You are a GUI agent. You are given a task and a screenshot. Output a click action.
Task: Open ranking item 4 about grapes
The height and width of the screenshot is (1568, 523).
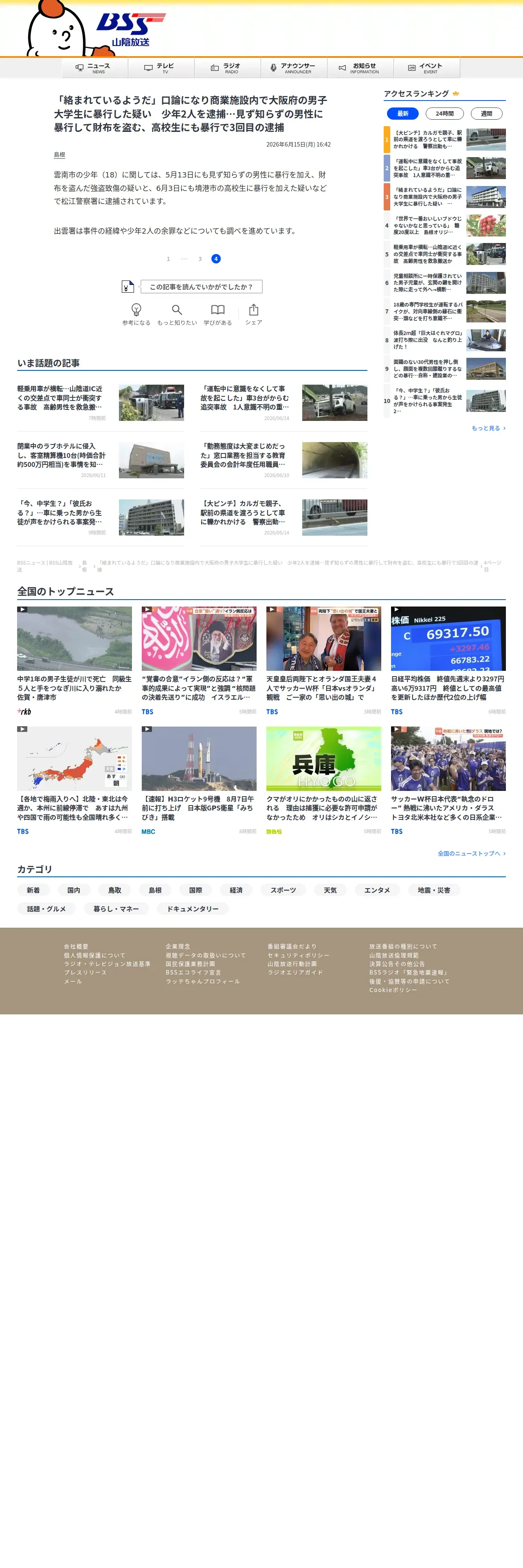[x=444, y=225]
